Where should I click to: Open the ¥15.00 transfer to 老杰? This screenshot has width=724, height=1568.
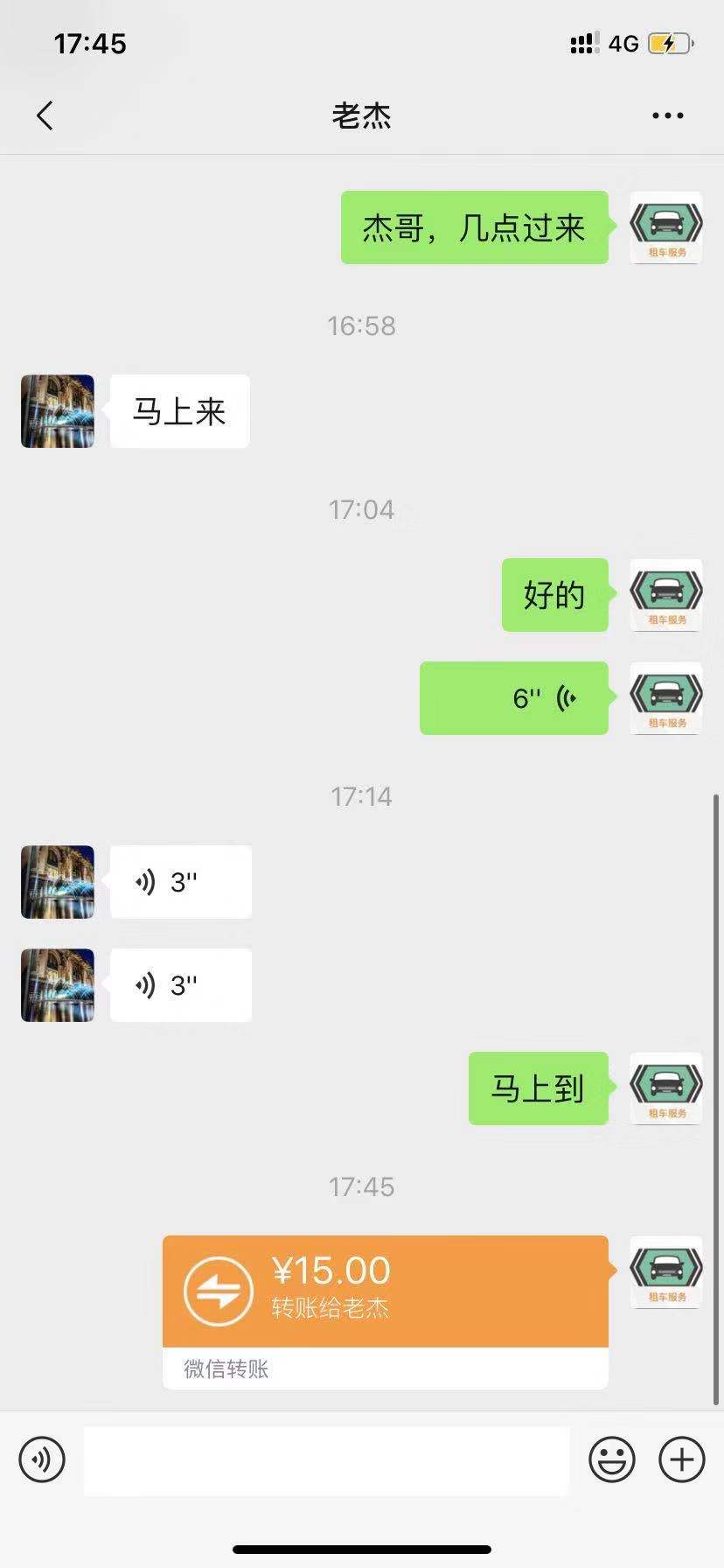[385, 1291]
